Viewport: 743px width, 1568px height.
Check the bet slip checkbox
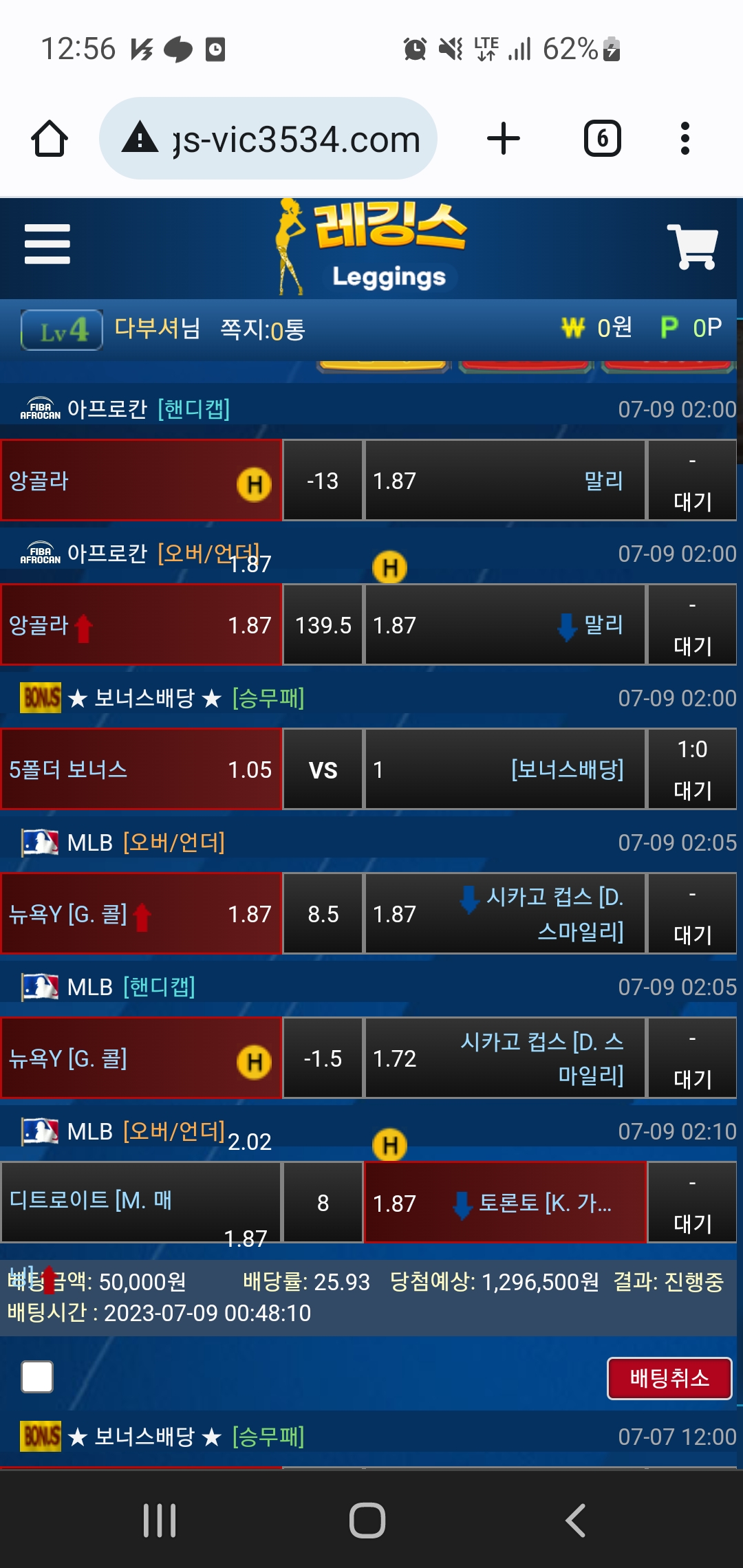click(x=37, y=1377)
